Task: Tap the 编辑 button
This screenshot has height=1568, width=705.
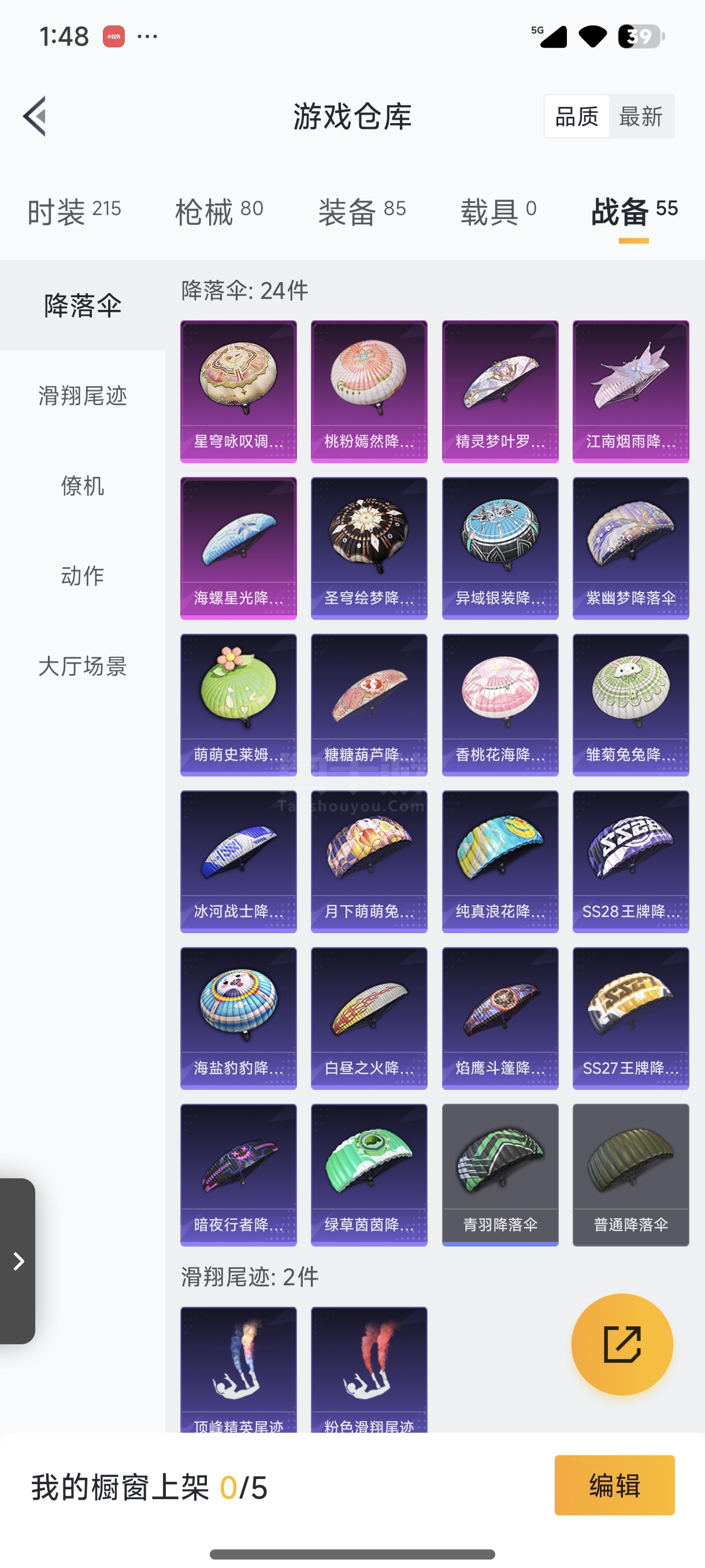Action: click(x=614, y=1485)
